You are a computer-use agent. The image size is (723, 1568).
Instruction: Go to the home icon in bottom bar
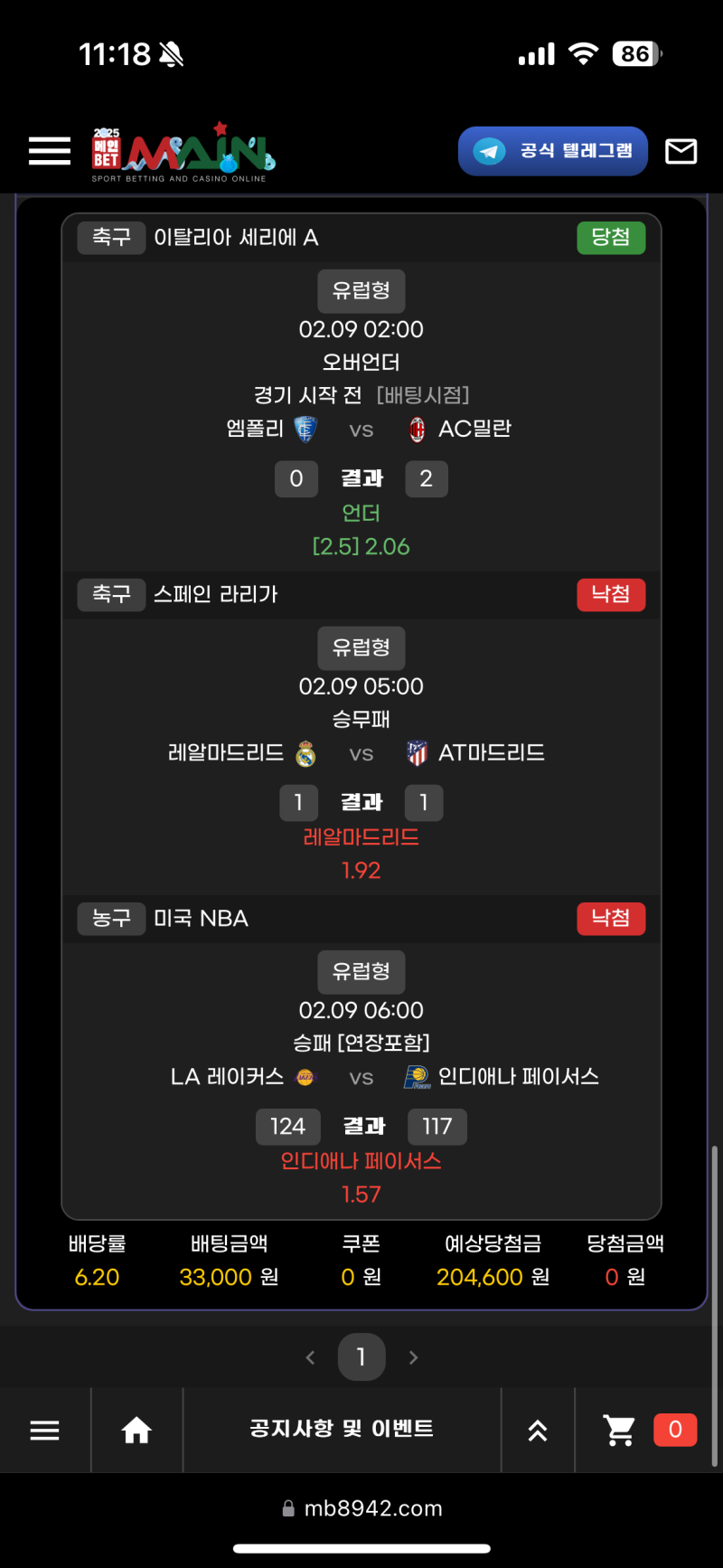pyautogui.click(x=136, y=1430)
